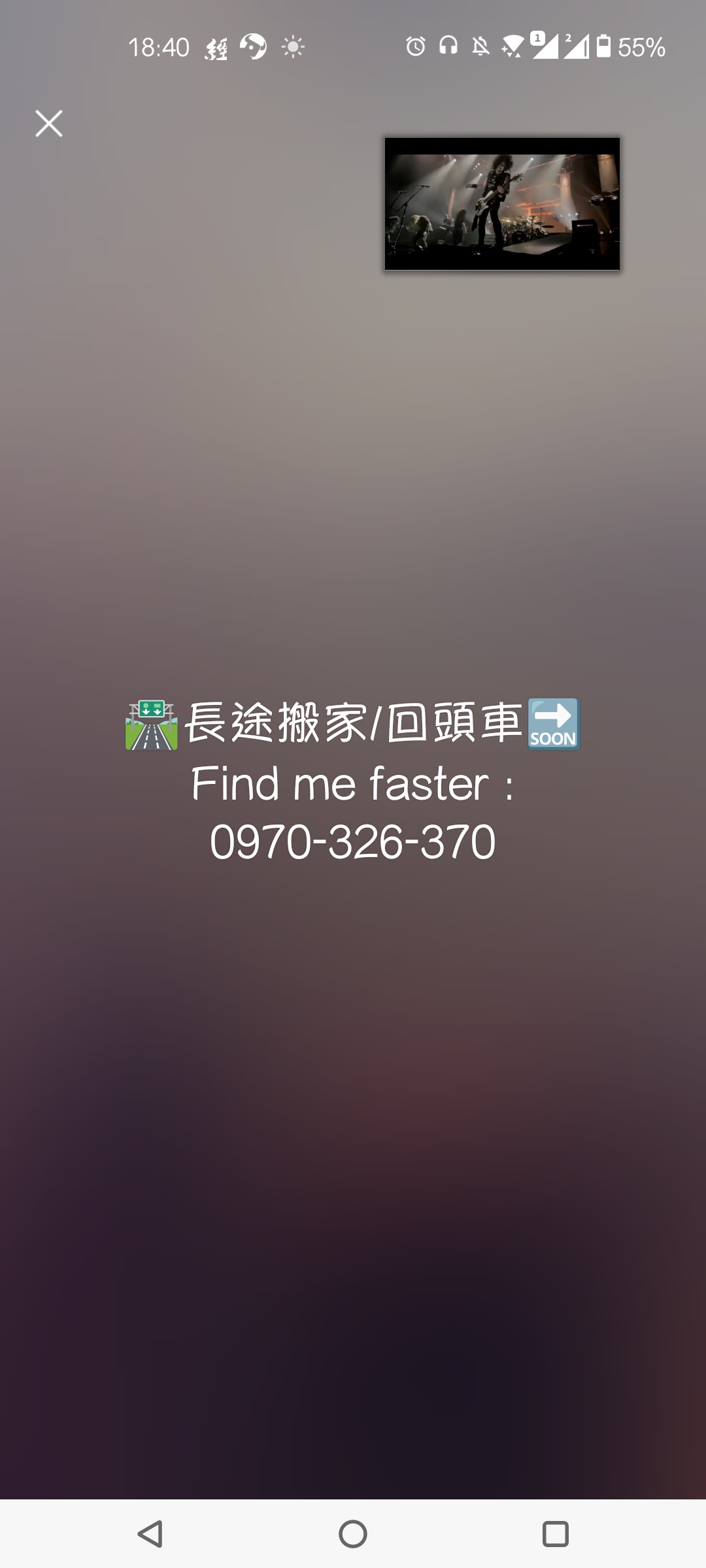Close the full-screen status view
Image resolution: width=706 pixels, height=1568 pixels.
49,123
